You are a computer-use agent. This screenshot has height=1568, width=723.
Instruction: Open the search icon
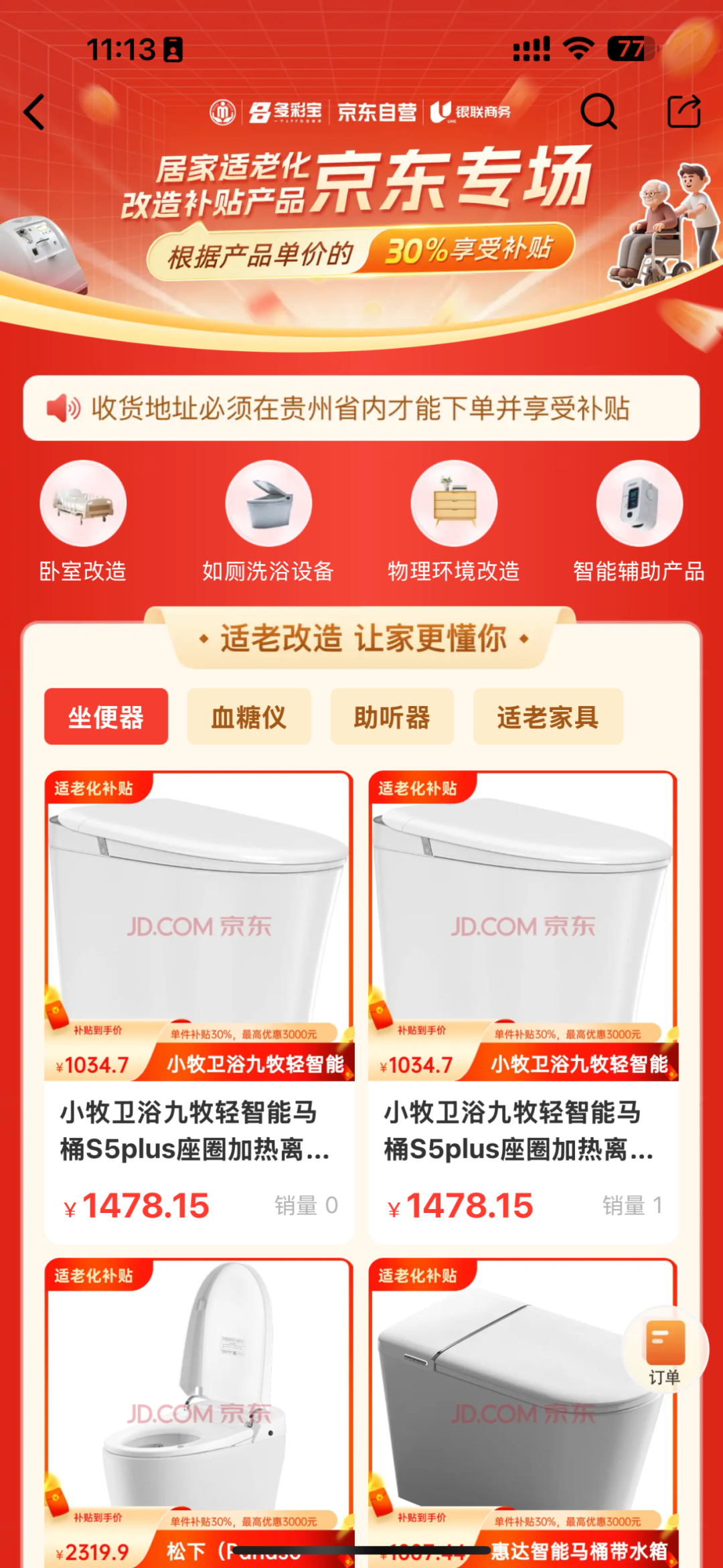pyautogui.click(x=598, y=111)
